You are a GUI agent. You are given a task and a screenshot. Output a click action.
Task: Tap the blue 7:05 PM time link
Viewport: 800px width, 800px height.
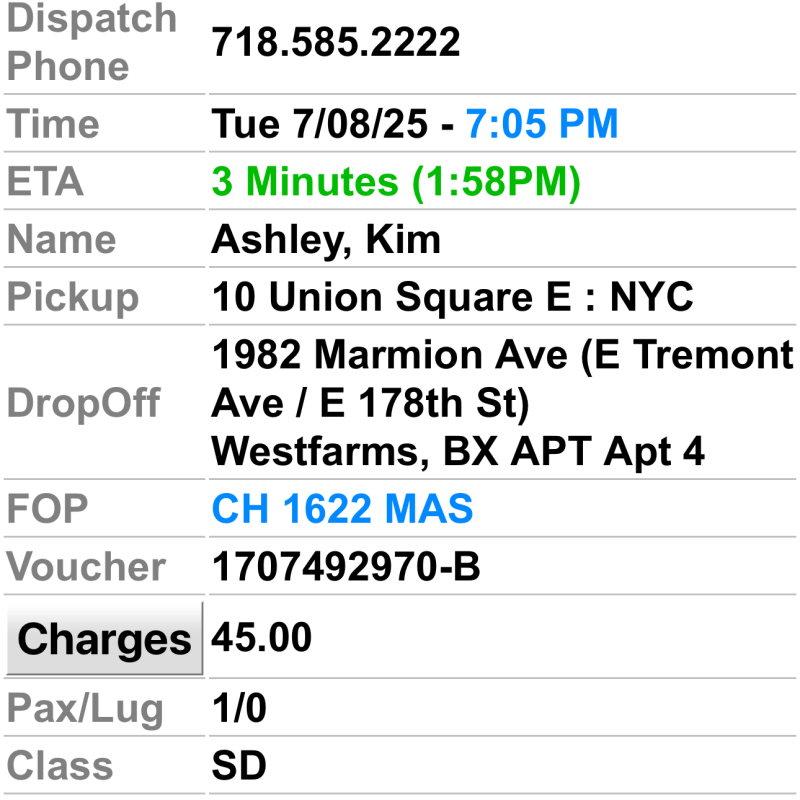[542, 125]
